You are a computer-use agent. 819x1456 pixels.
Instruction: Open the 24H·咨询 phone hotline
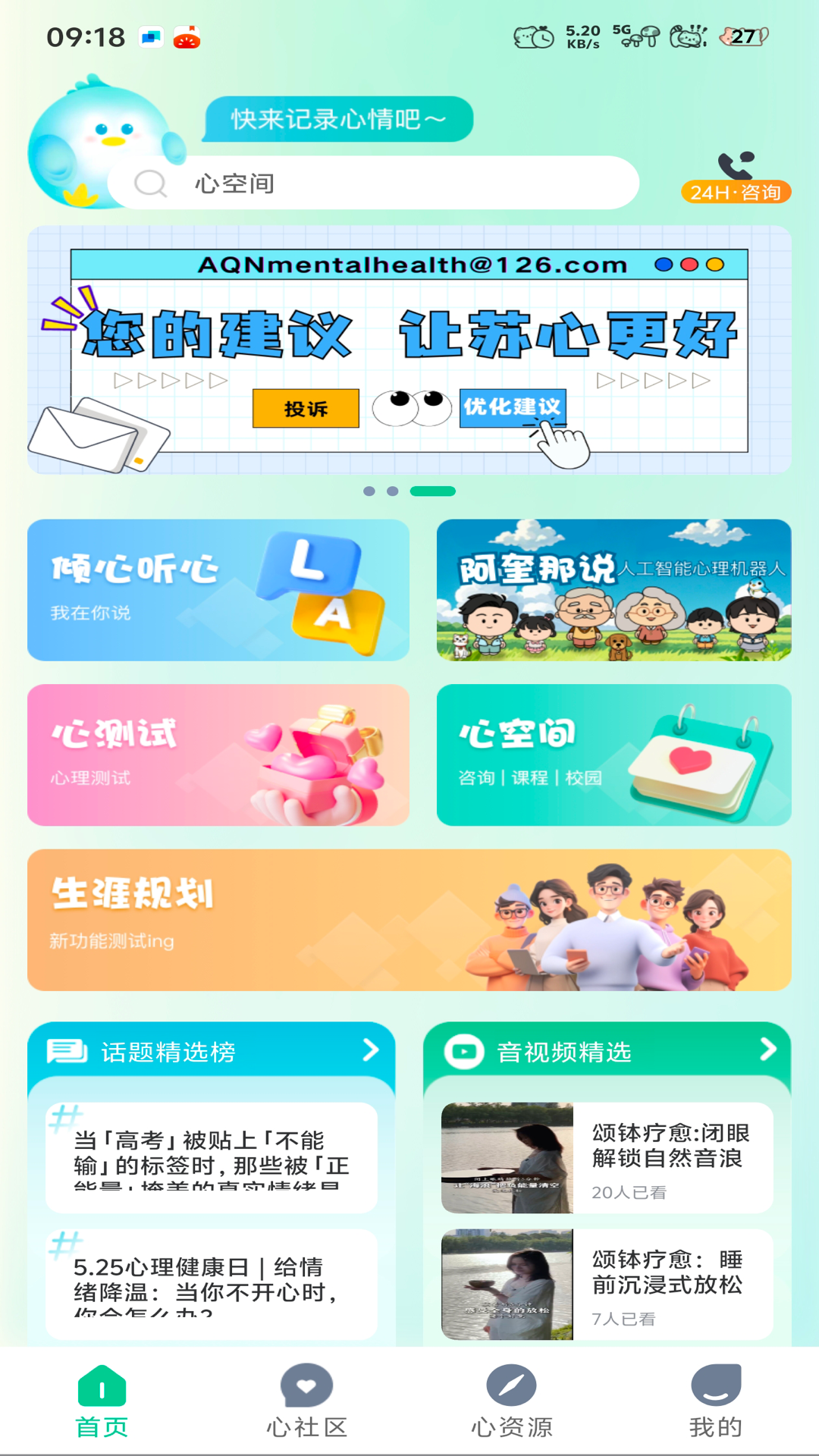[736, 177]
